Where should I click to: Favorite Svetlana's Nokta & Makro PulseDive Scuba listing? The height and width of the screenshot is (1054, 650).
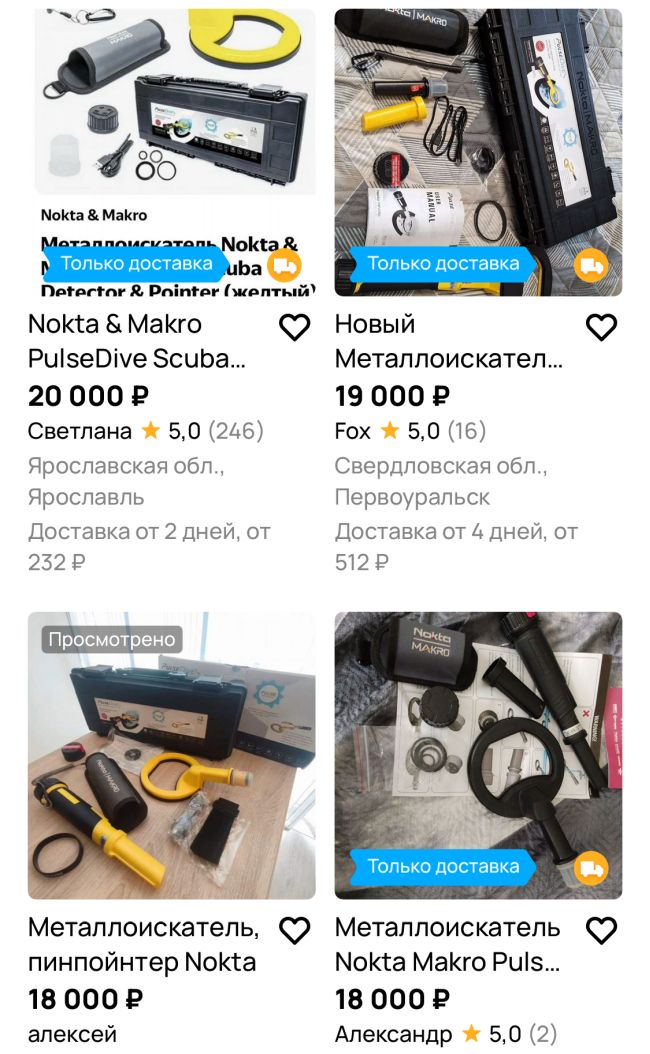[x=294, y=327]
